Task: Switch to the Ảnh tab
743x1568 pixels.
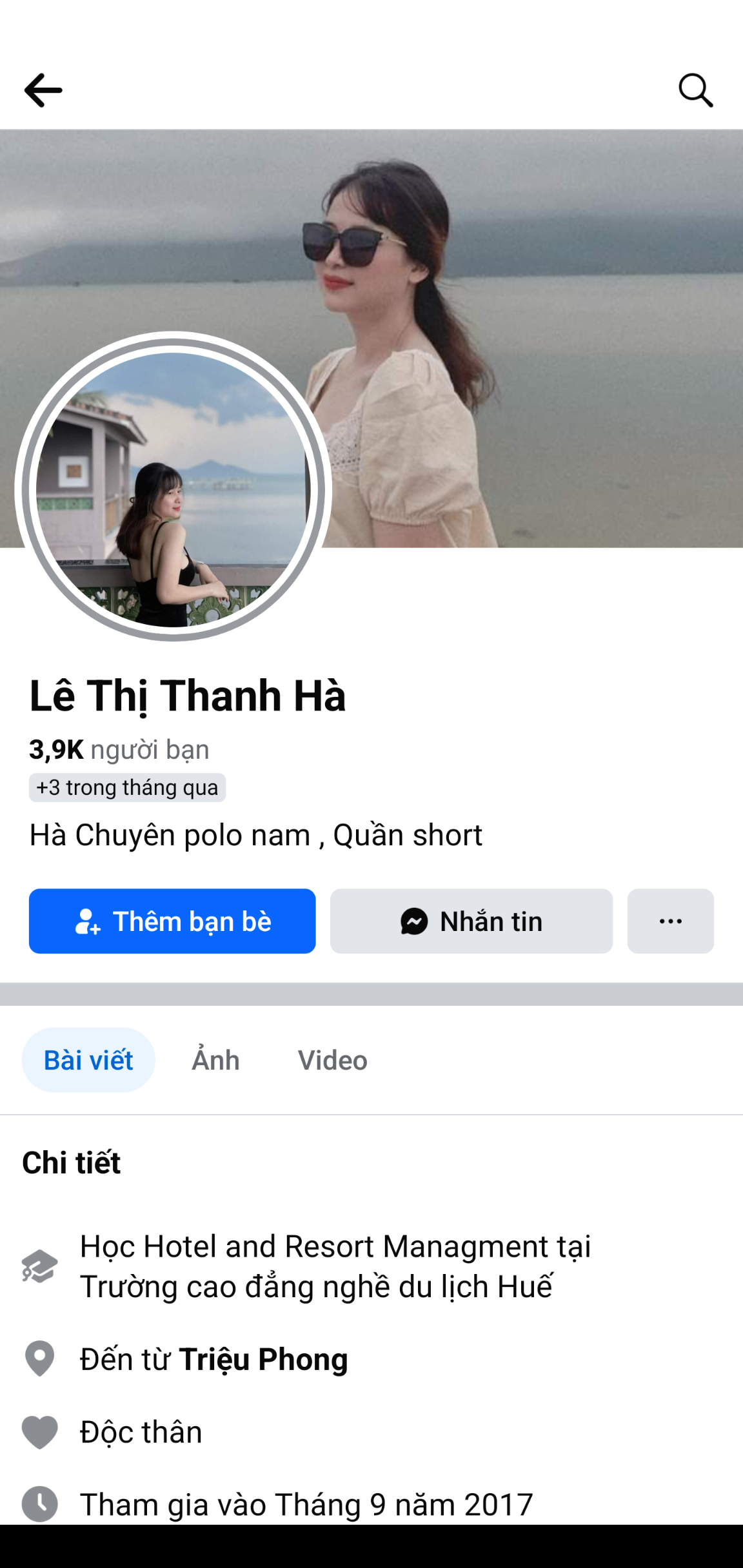Action: click(215, 1060)
